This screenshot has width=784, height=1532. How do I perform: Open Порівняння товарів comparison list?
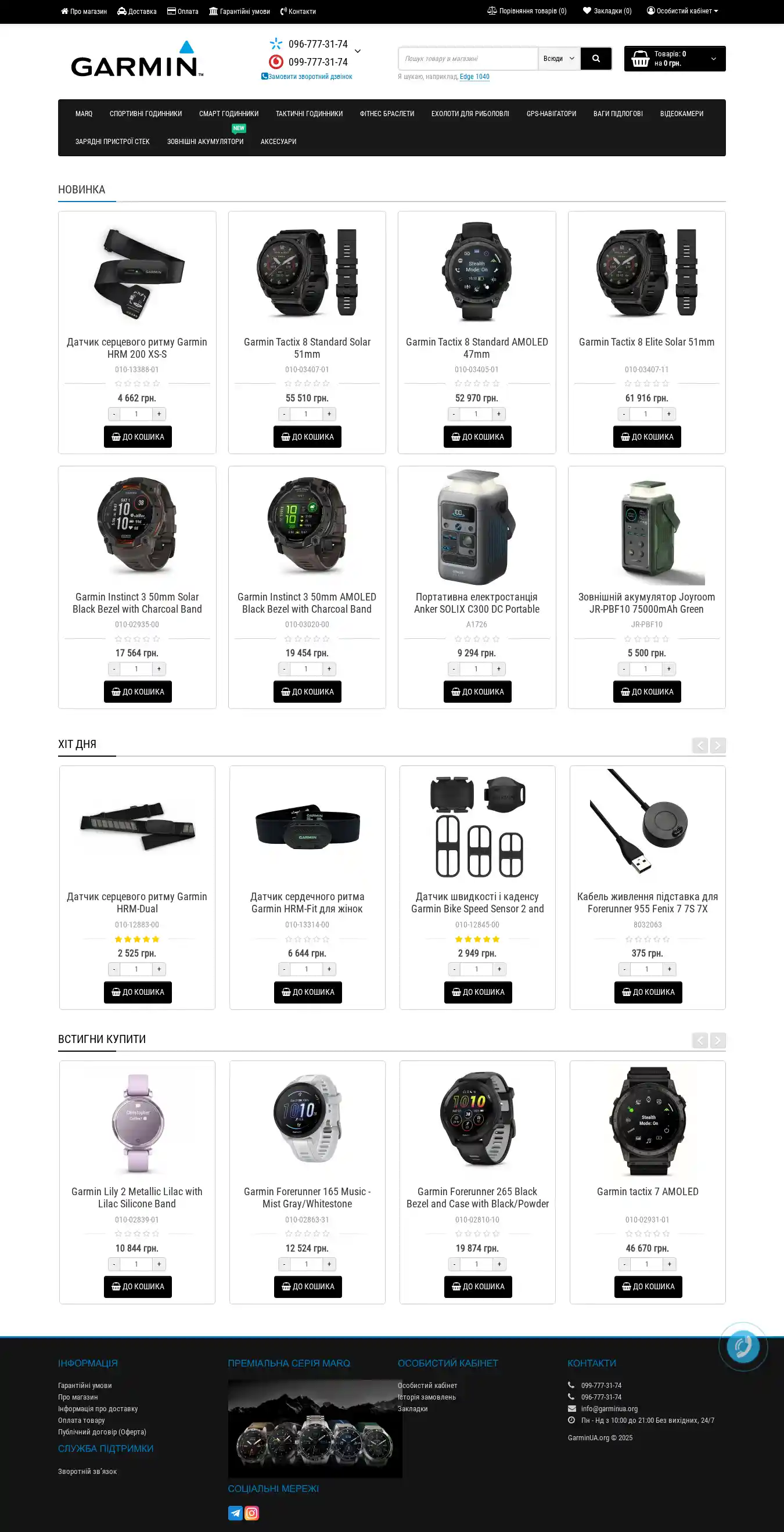[x=527, y=10]
